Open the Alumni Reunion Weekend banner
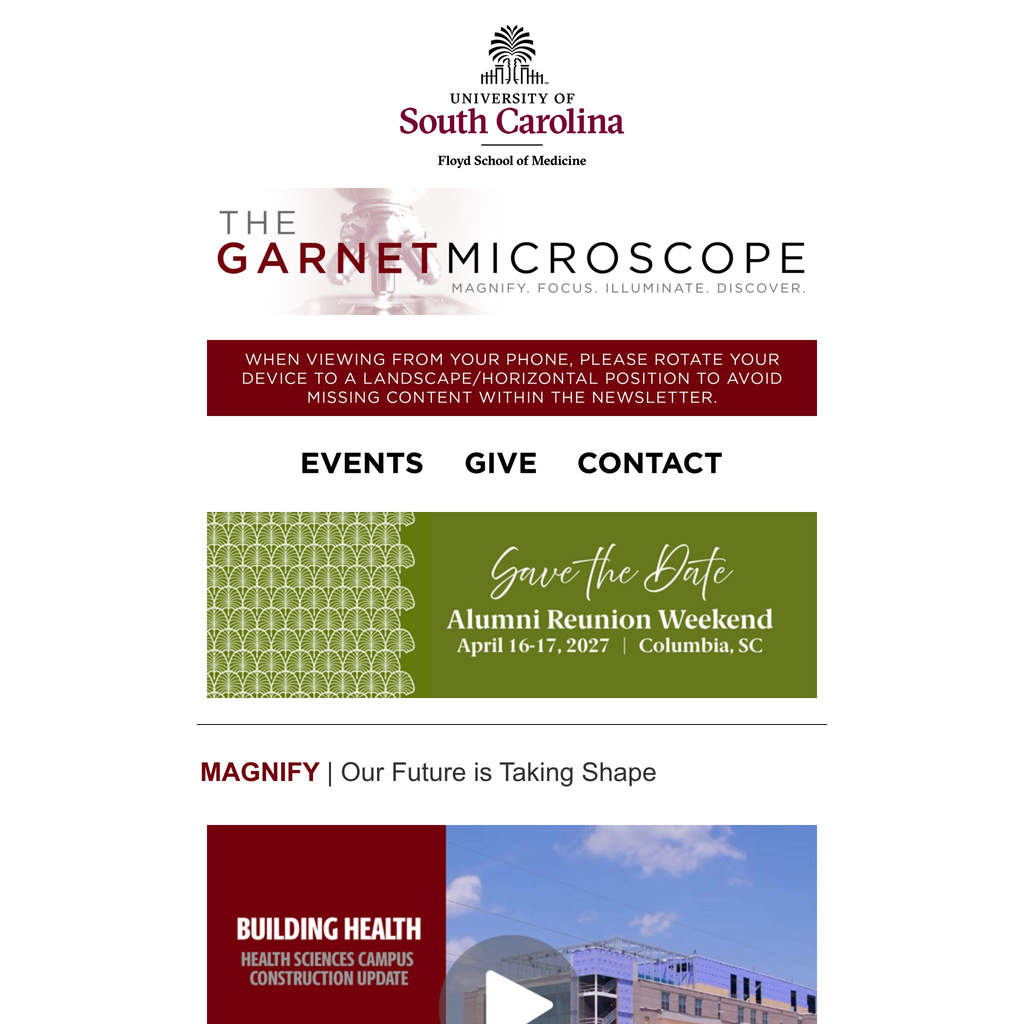 pyautogui.click(x=511, y=605)
